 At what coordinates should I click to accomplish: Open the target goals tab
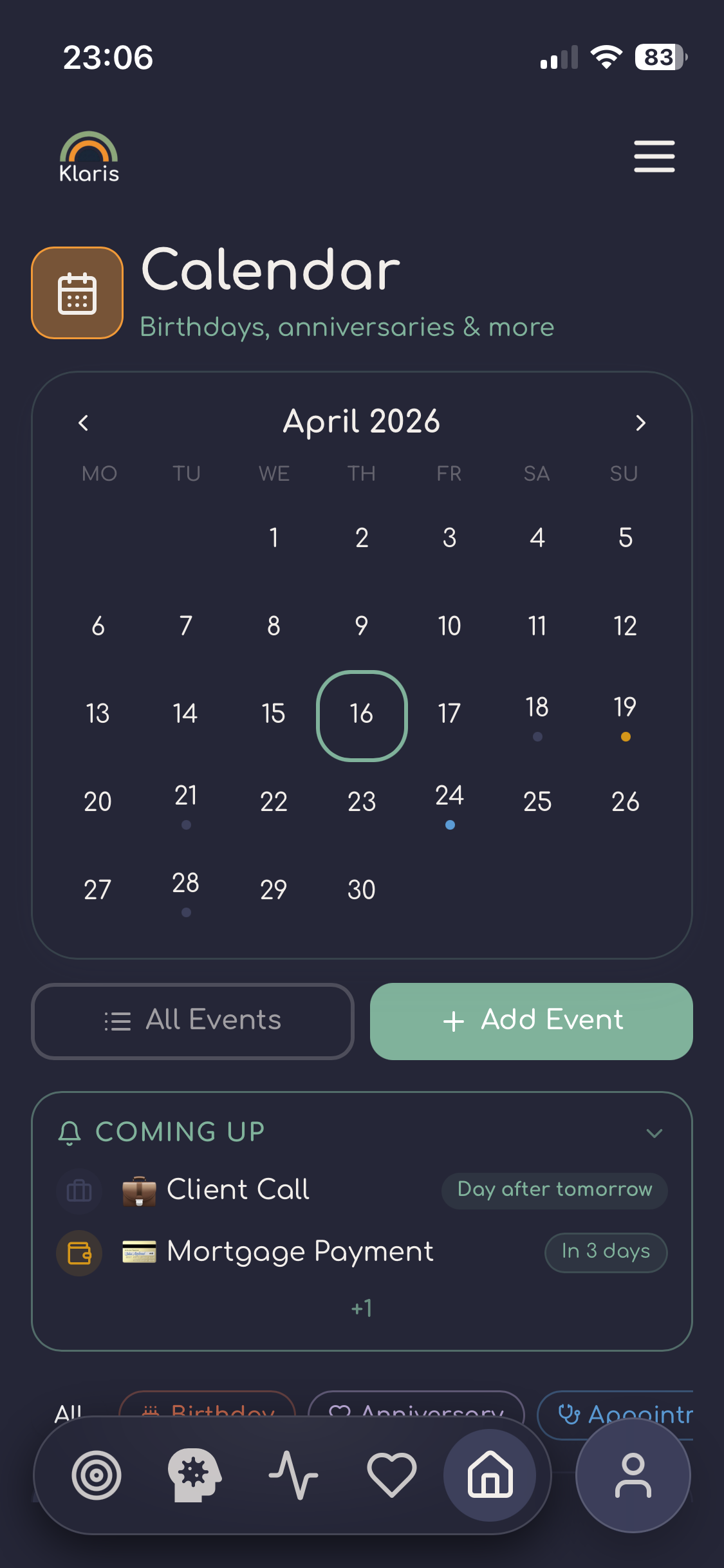97,1475
